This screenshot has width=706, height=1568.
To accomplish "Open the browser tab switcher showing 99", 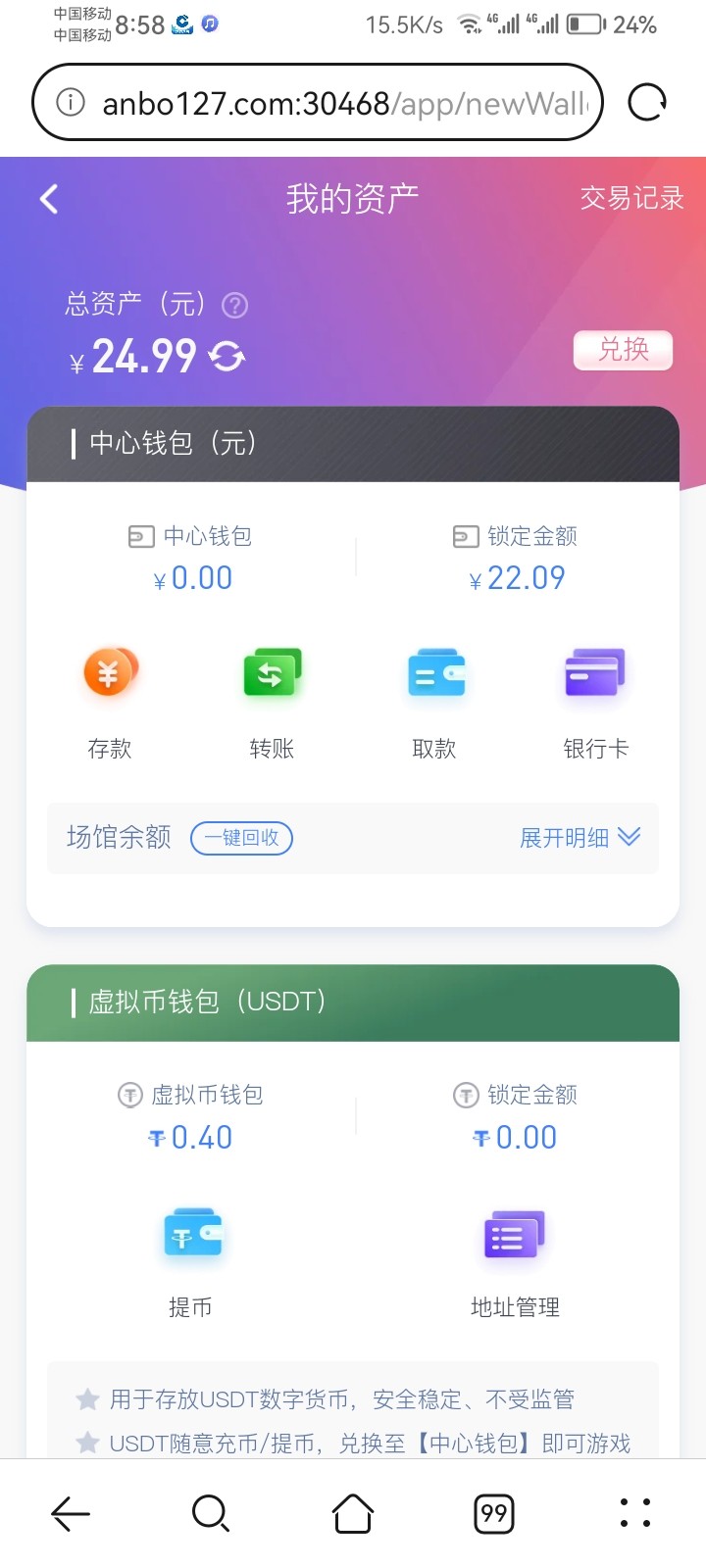I will (493, 1514).
